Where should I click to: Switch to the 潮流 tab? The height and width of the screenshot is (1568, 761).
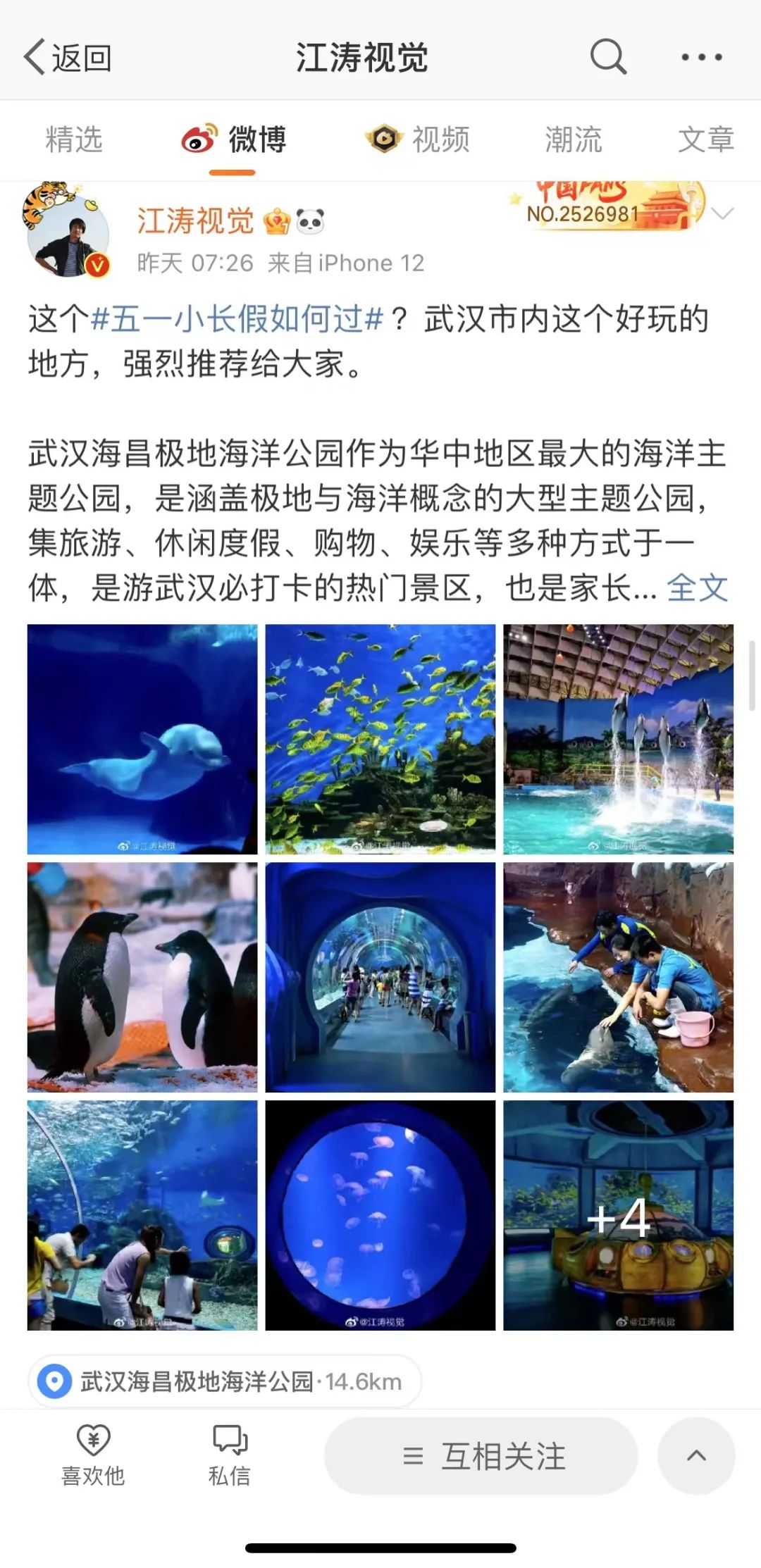573,139
